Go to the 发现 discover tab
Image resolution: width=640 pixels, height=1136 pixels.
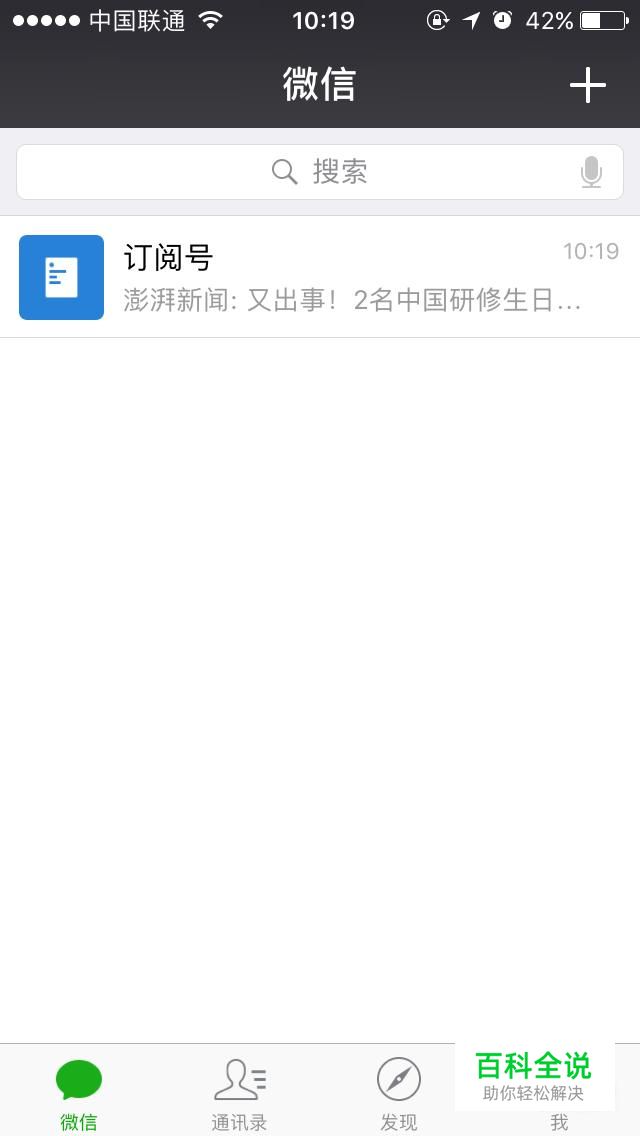click(398, 1092)
